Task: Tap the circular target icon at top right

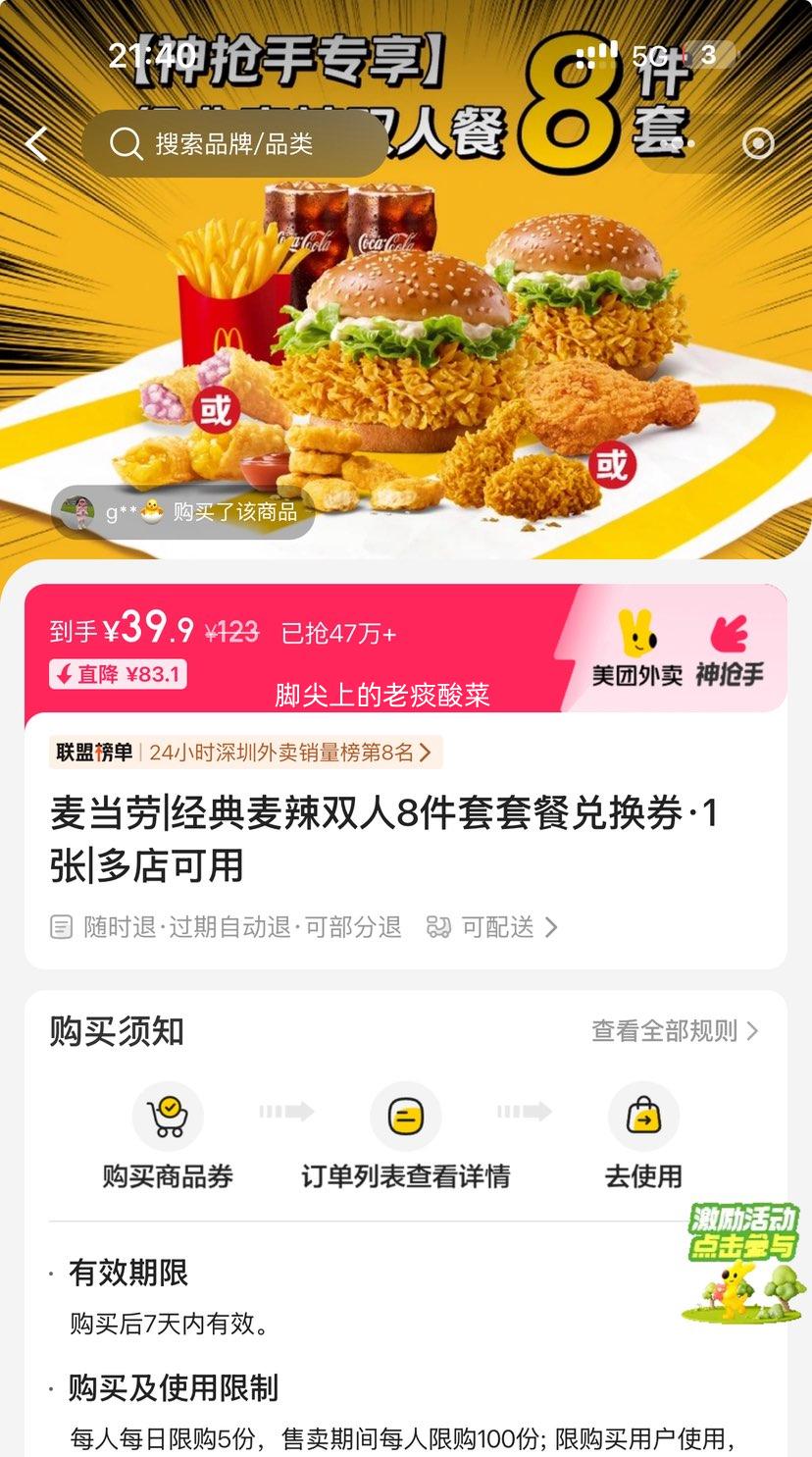Action: click(758, 144)
